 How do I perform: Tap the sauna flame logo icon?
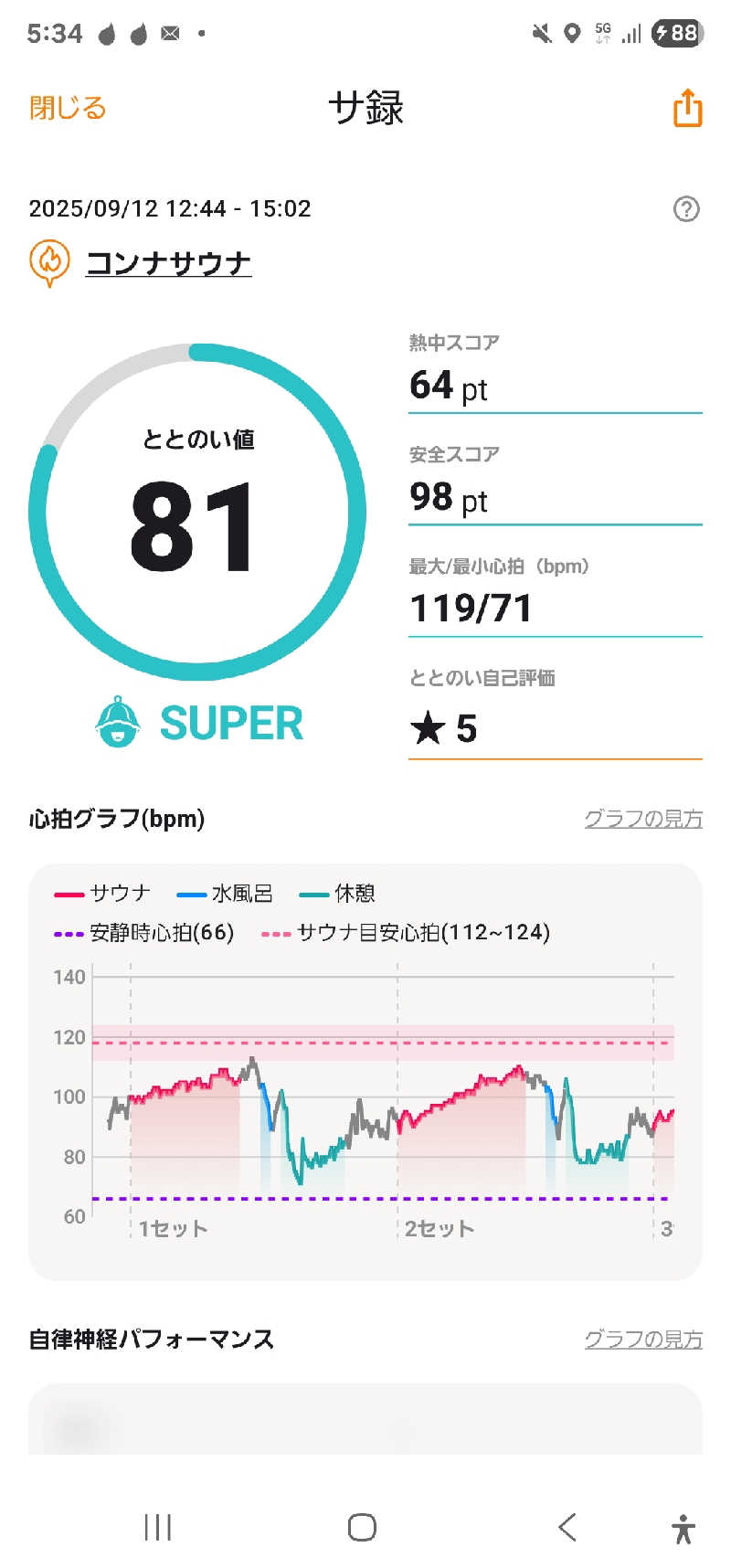tap(48, 262)
